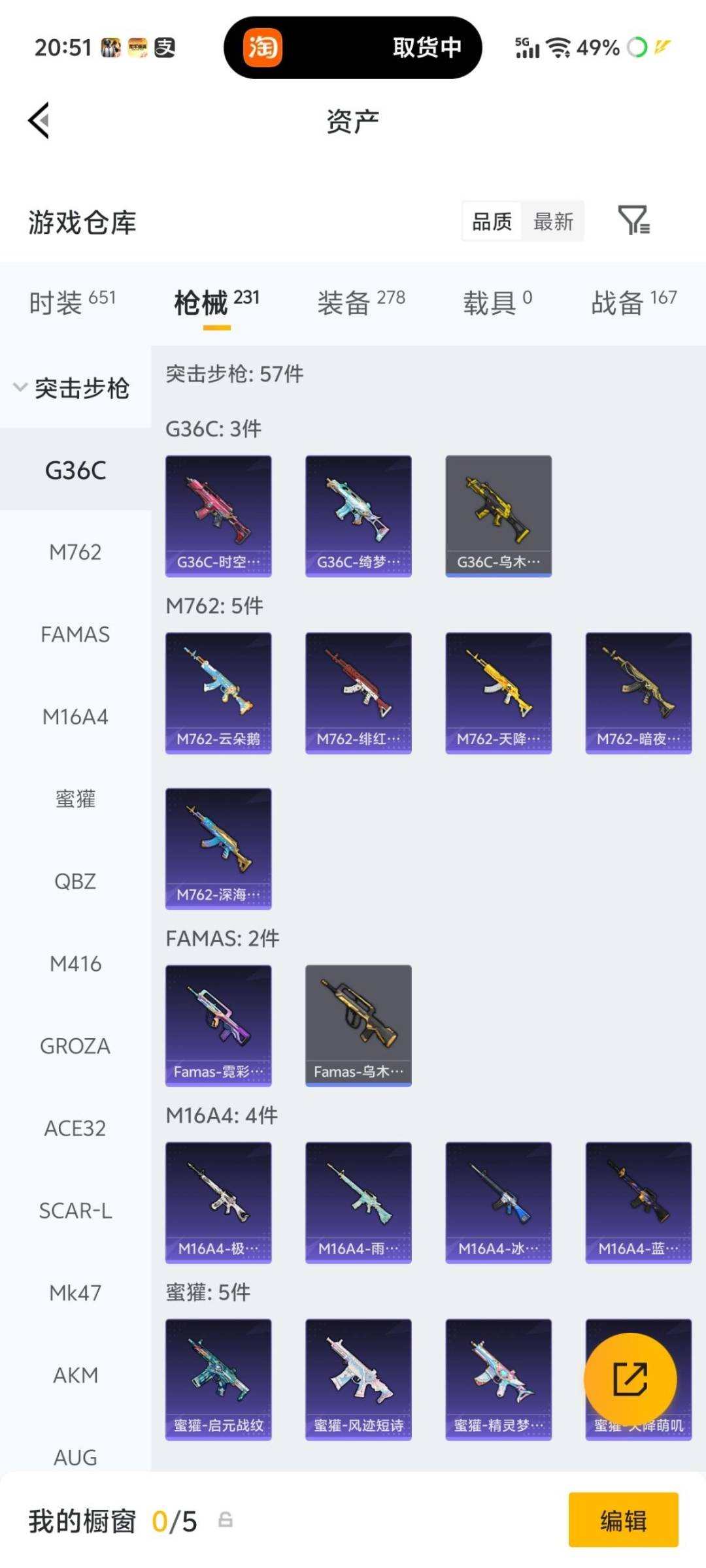Select M762 in the weapon sidebar
The image size is (706, 1568).
(x=75, y=552)
